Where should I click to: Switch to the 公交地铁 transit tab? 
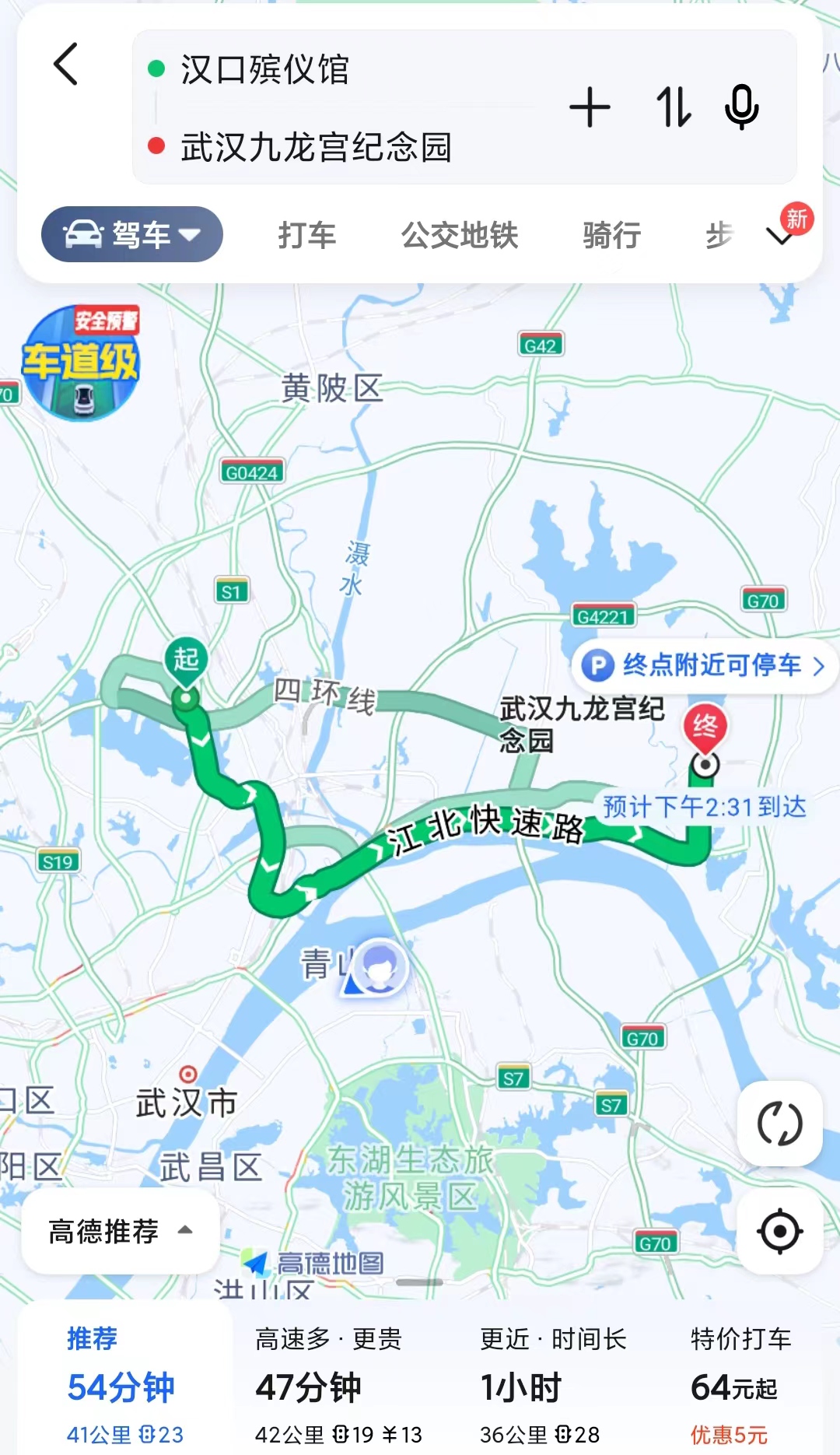pyautogui.click(x=460, y=236)
